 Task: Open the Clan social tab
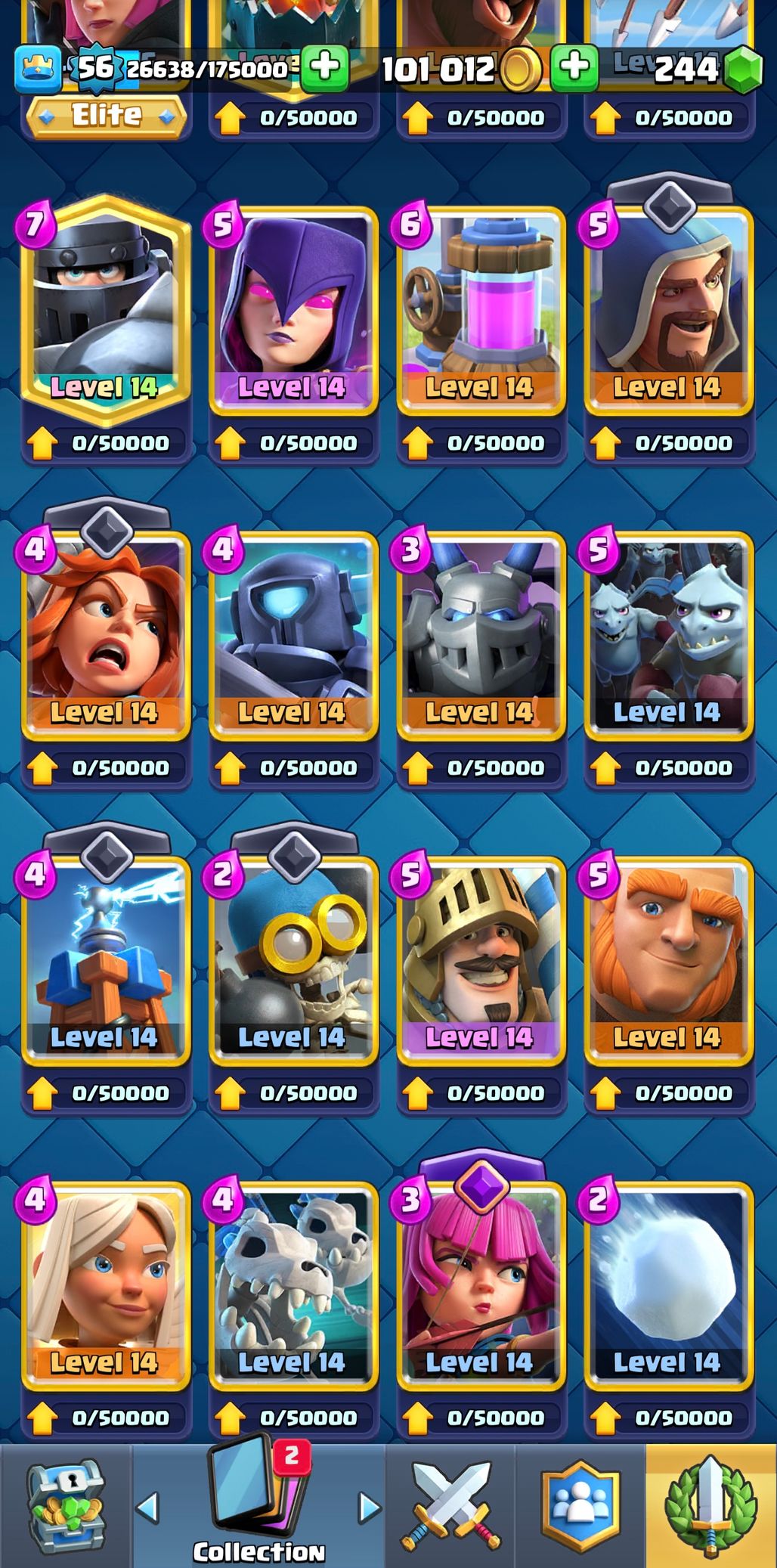tap(580, 1506)
